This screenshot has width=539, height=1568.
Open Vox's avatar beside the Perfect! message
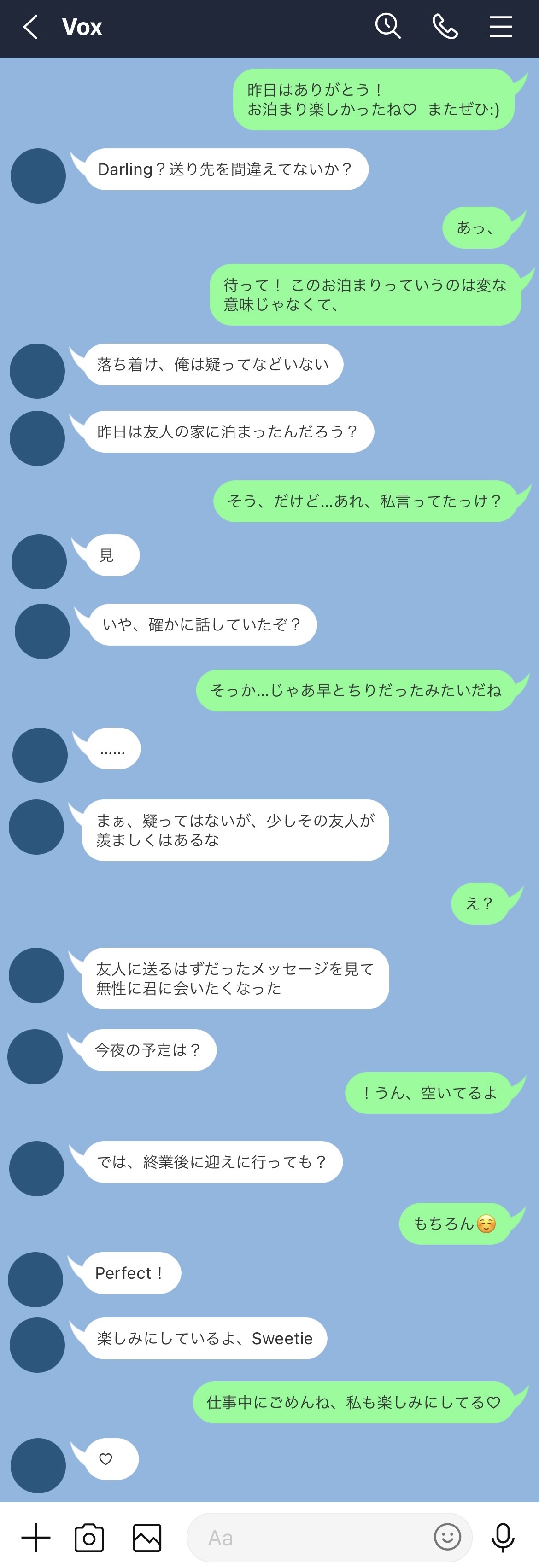(35, 1279)
